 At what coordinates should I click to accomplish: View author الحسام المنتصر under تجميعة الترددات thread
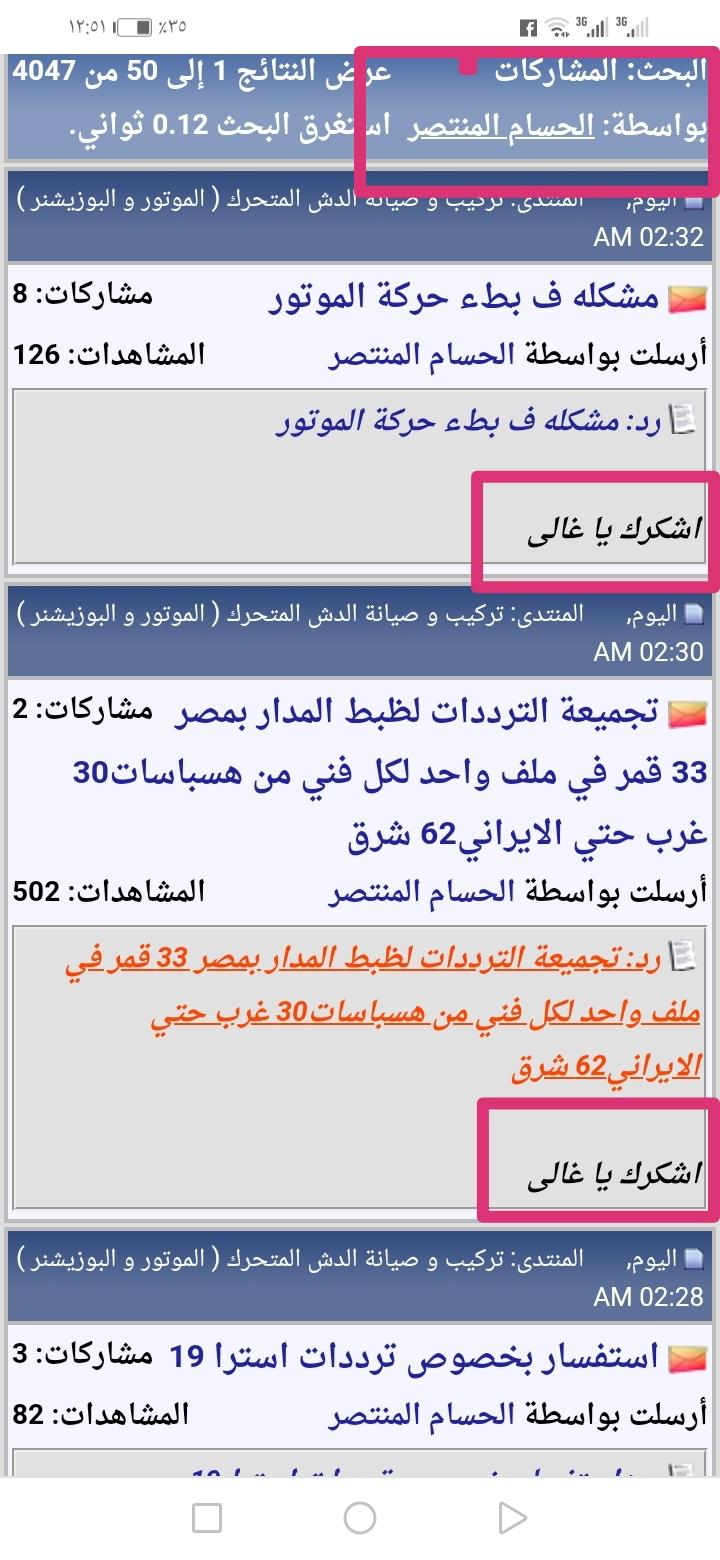point(421,890)
